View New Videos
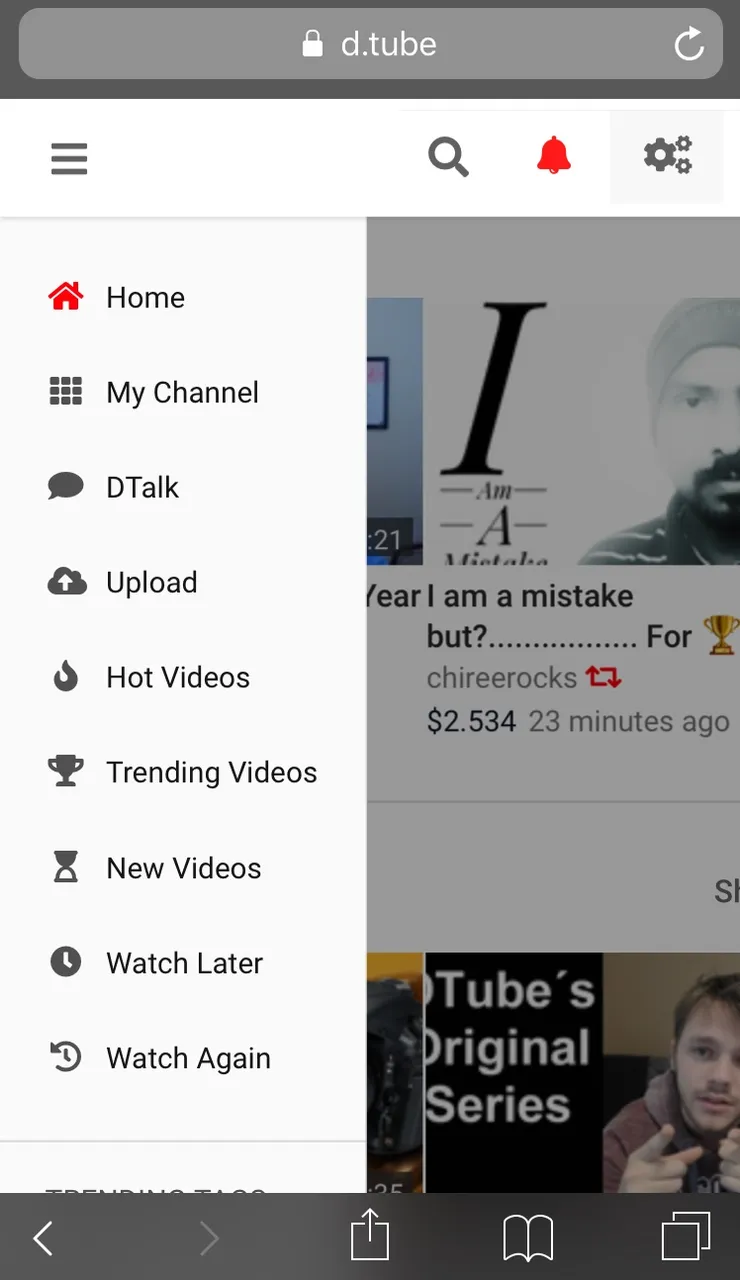 [x=183, y=868]
